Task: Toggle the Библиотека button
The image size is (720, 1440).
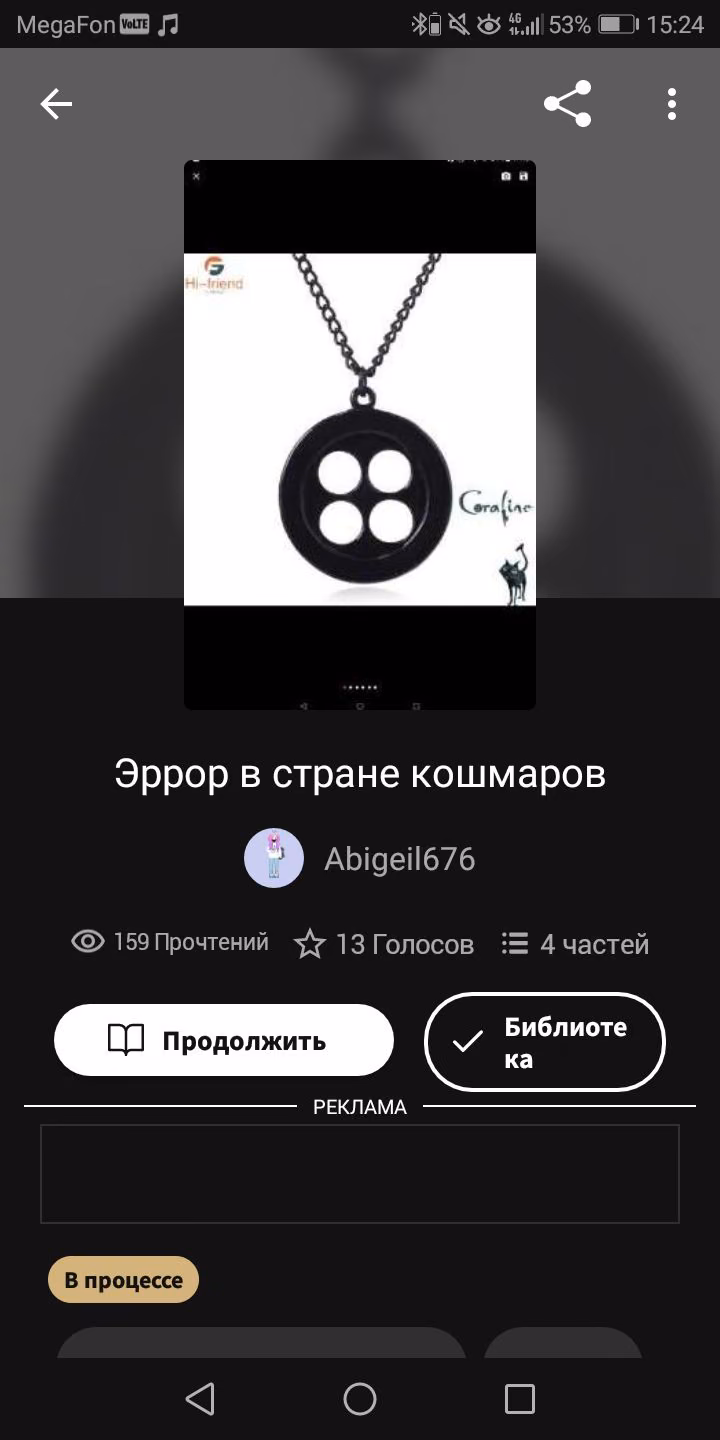Action: 545,1041
